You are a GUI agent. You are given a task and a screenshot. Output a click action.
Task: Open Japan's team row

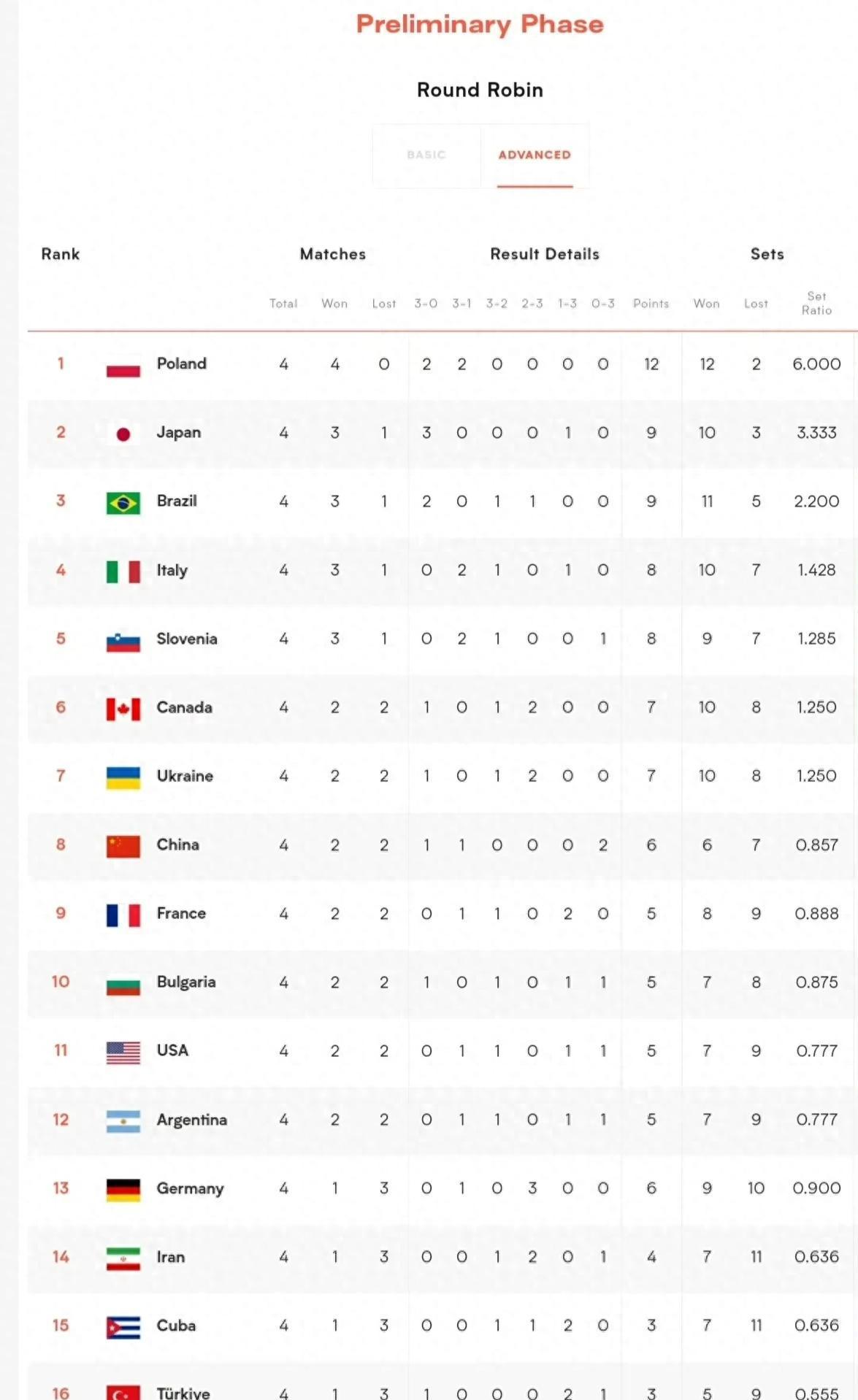(x=443, y=433)
